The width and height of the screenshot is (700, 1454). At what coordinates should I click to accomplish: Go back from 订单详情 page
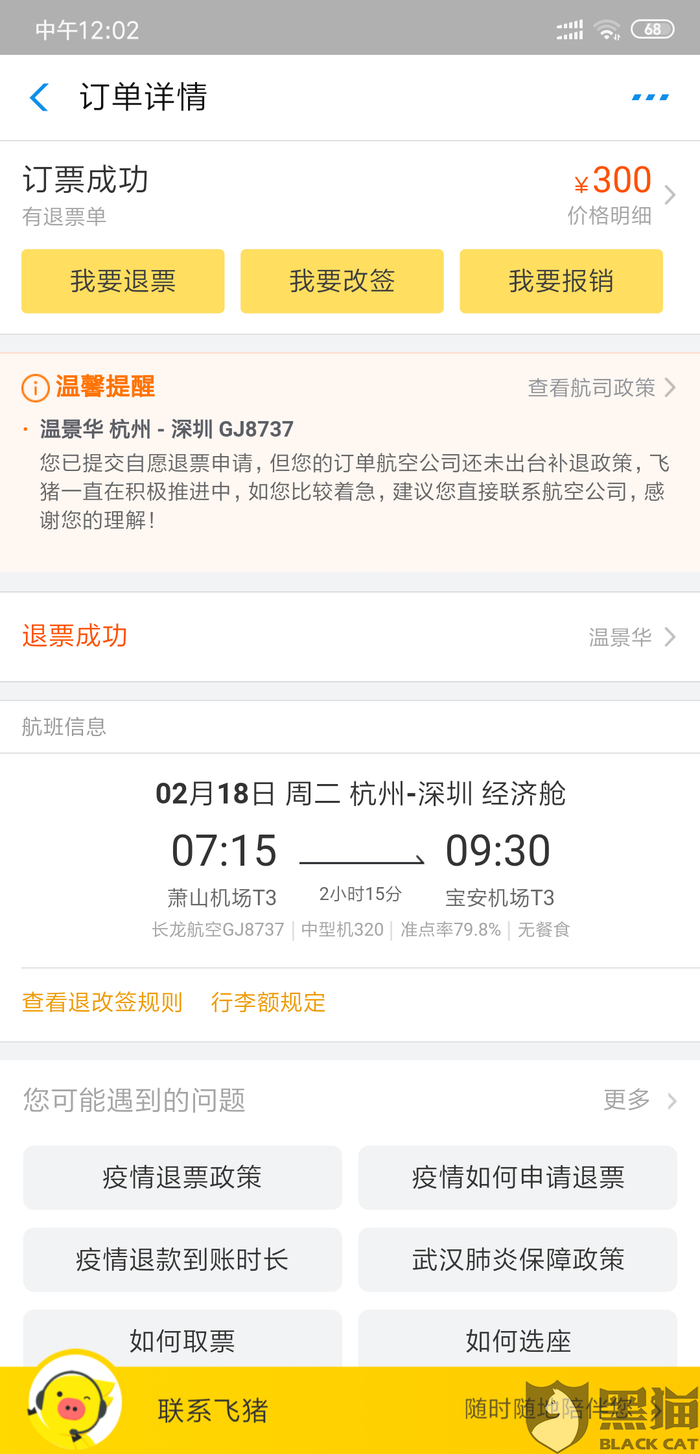pos(39,97)
